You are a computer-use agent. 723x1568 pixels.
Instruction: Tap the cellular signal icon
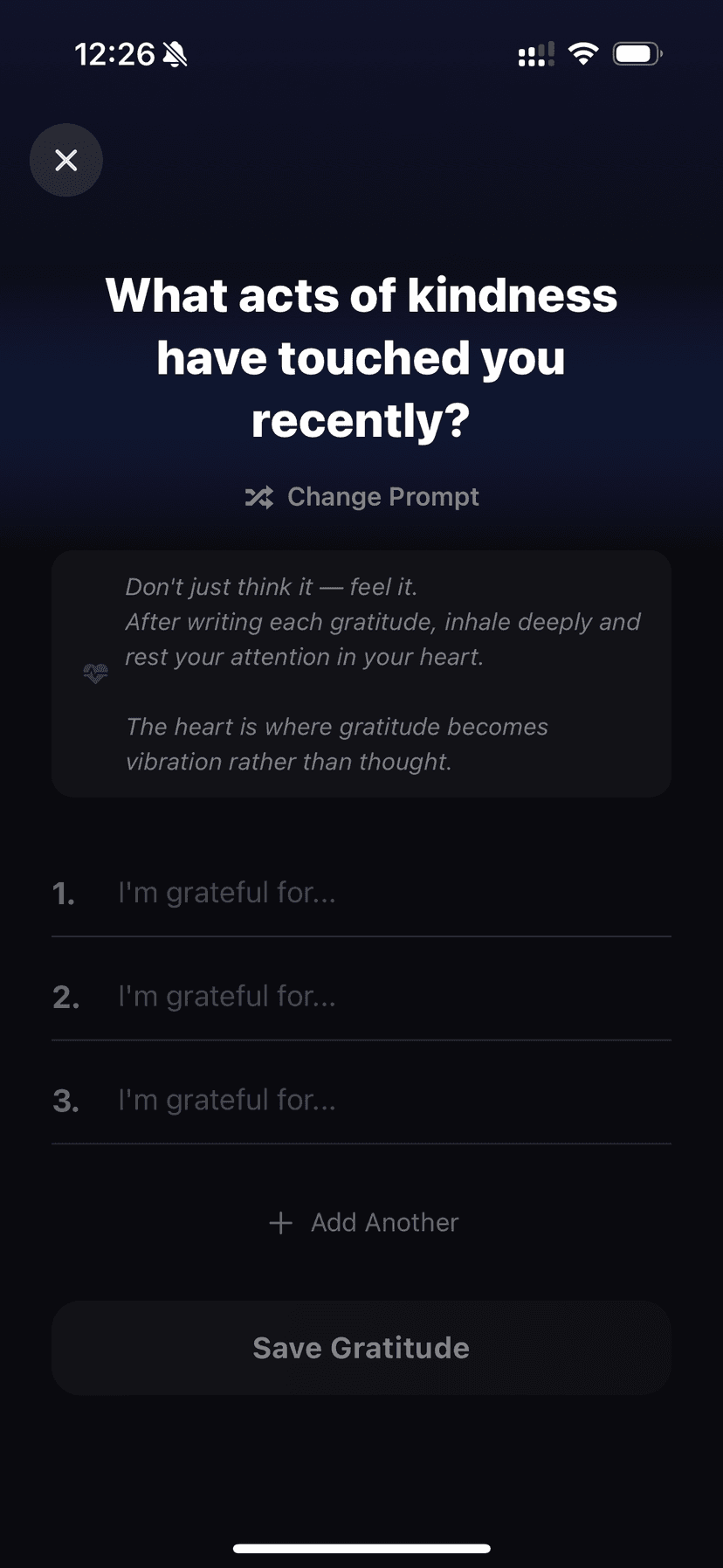535,53
